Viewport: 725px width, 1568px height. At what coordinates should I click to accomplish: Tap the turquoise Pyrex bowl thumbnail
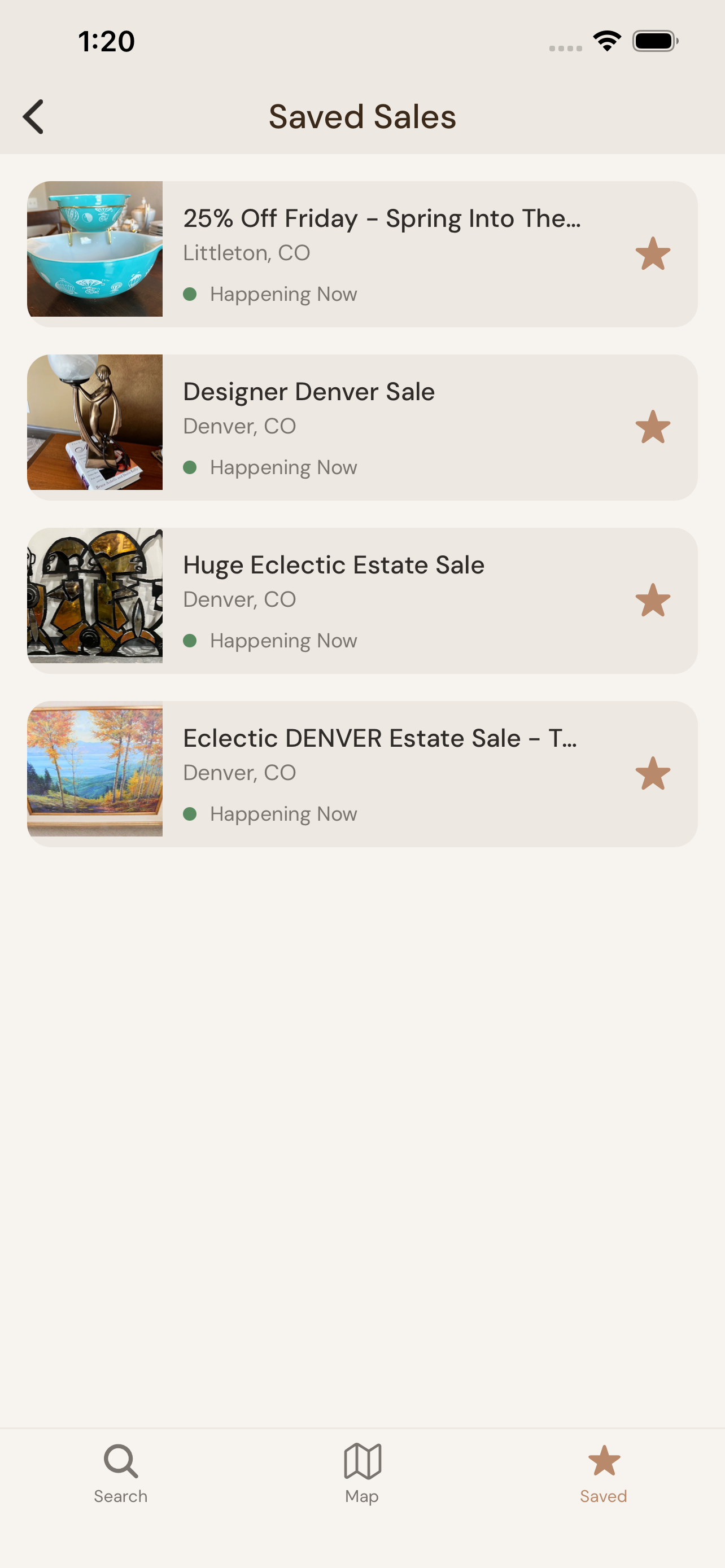pos(94,249)
